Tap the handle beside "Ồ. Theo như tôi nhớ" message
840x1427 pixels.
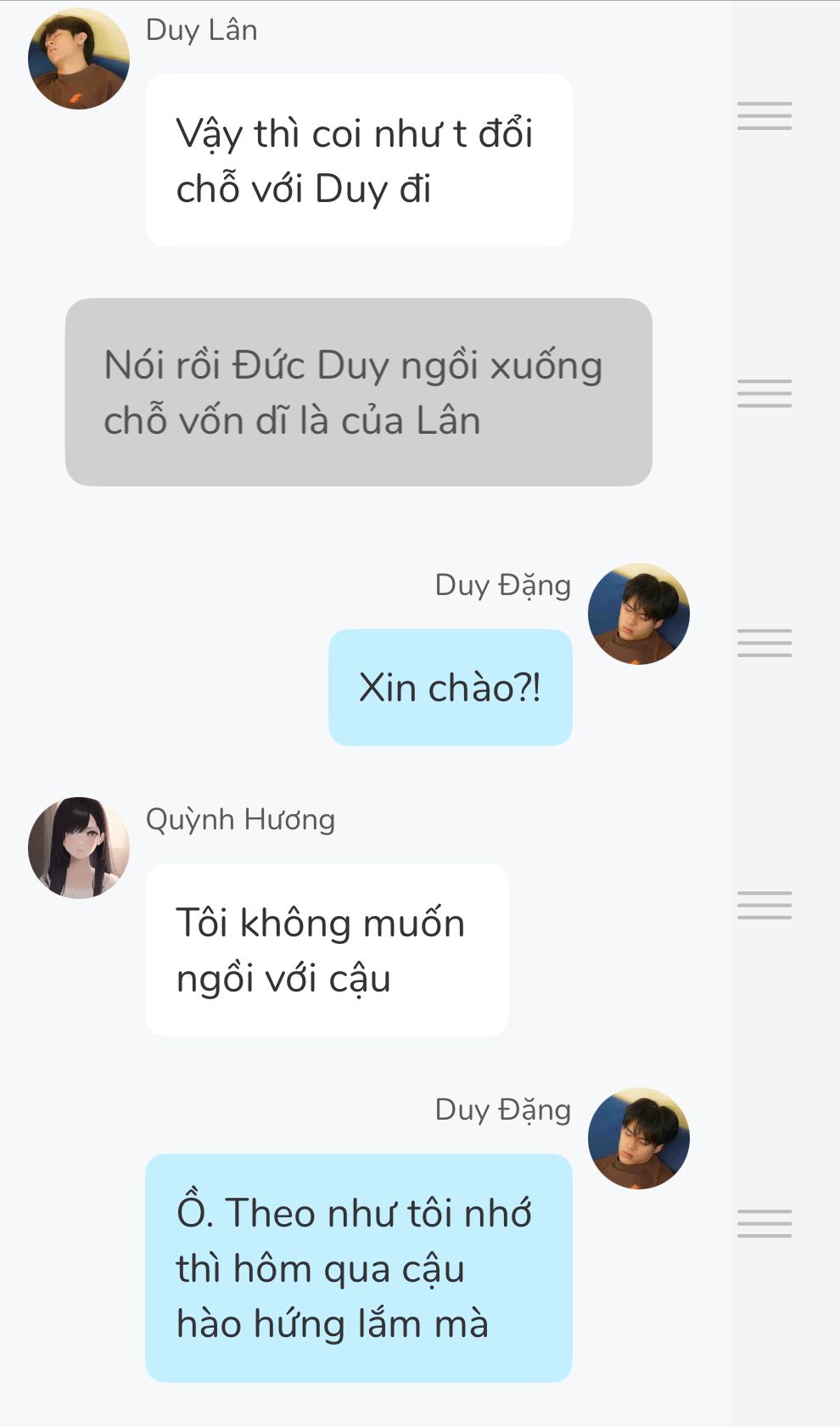(x=764, y=1223)
